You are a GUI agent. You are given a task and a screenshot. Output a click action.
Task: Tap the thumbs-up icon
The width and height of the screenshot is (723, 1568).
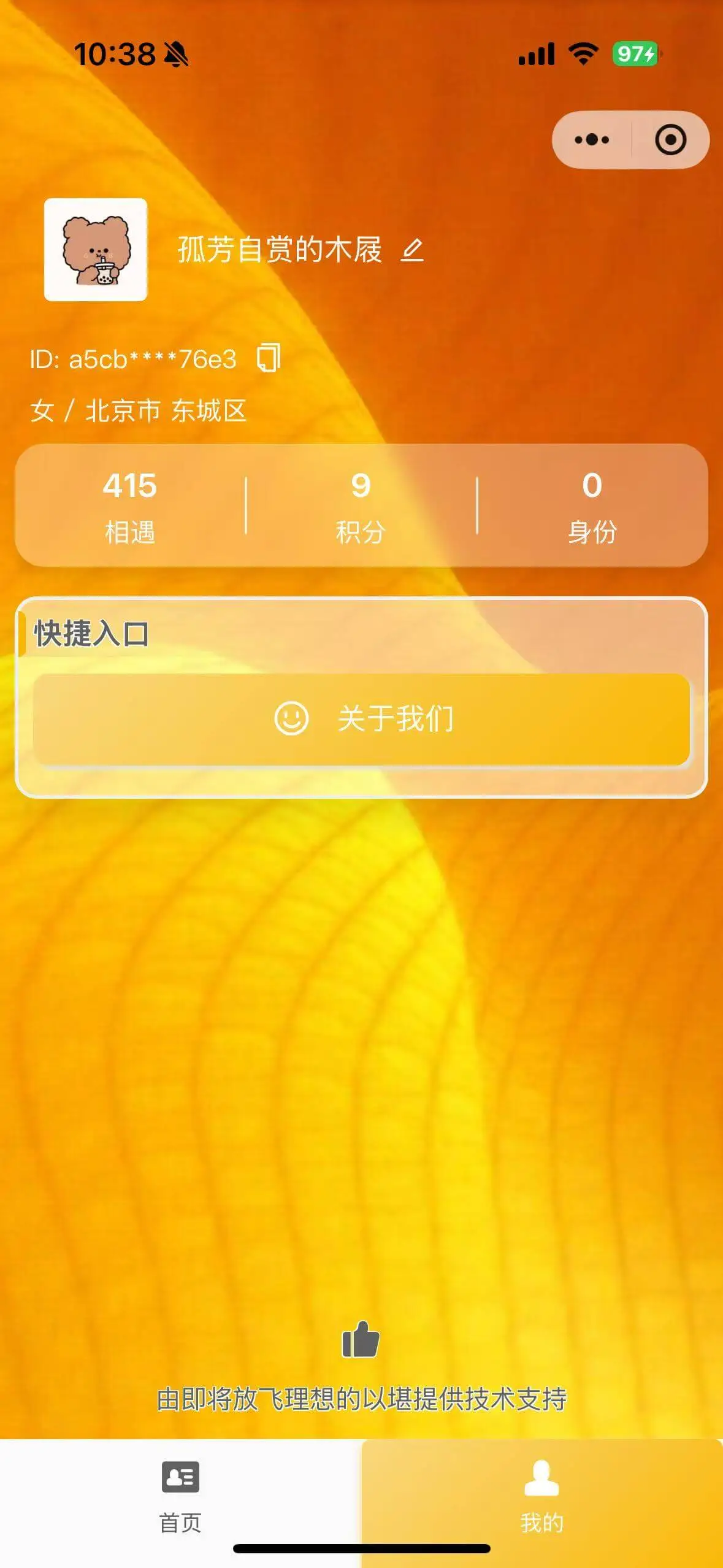tap(361, 1339)
